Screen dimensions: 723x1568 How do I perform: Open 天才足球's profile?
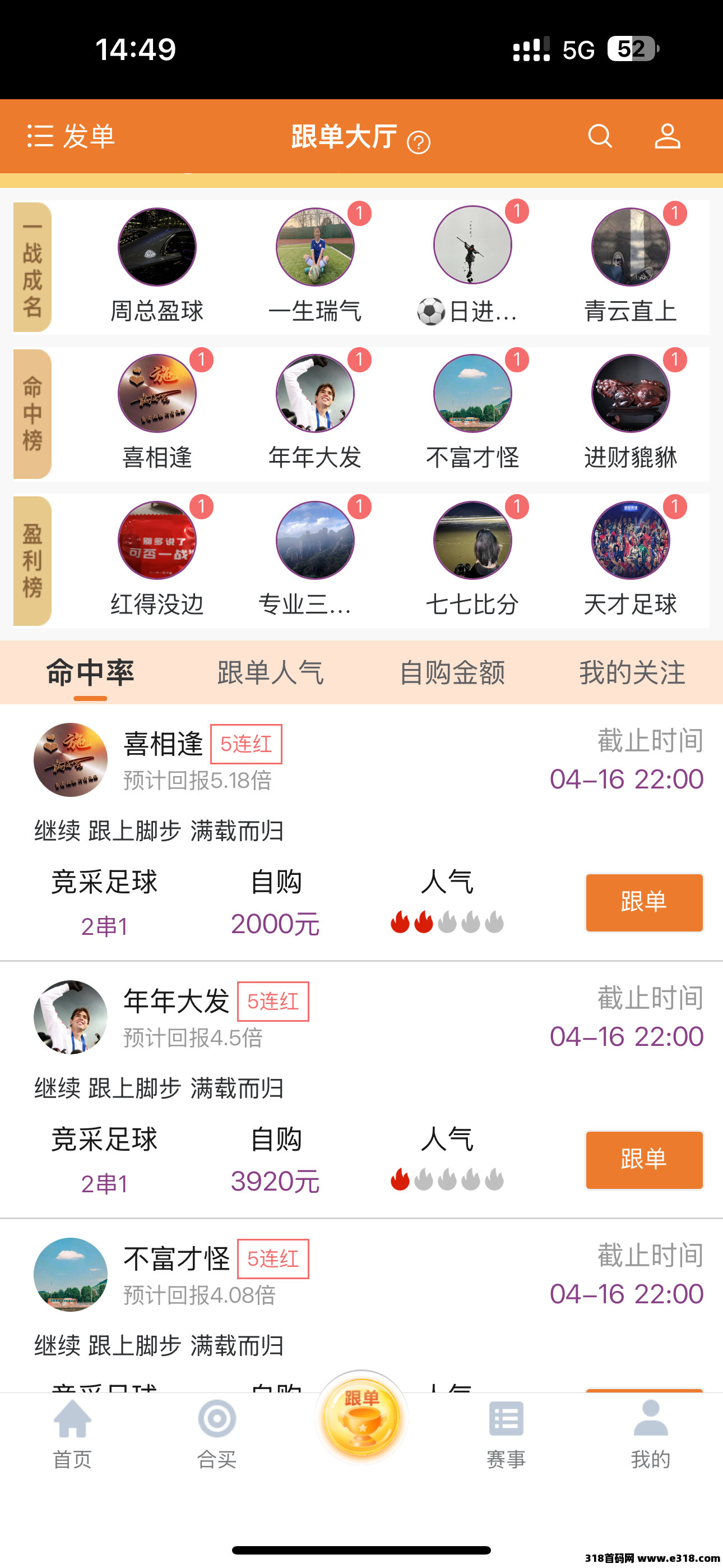631,541
